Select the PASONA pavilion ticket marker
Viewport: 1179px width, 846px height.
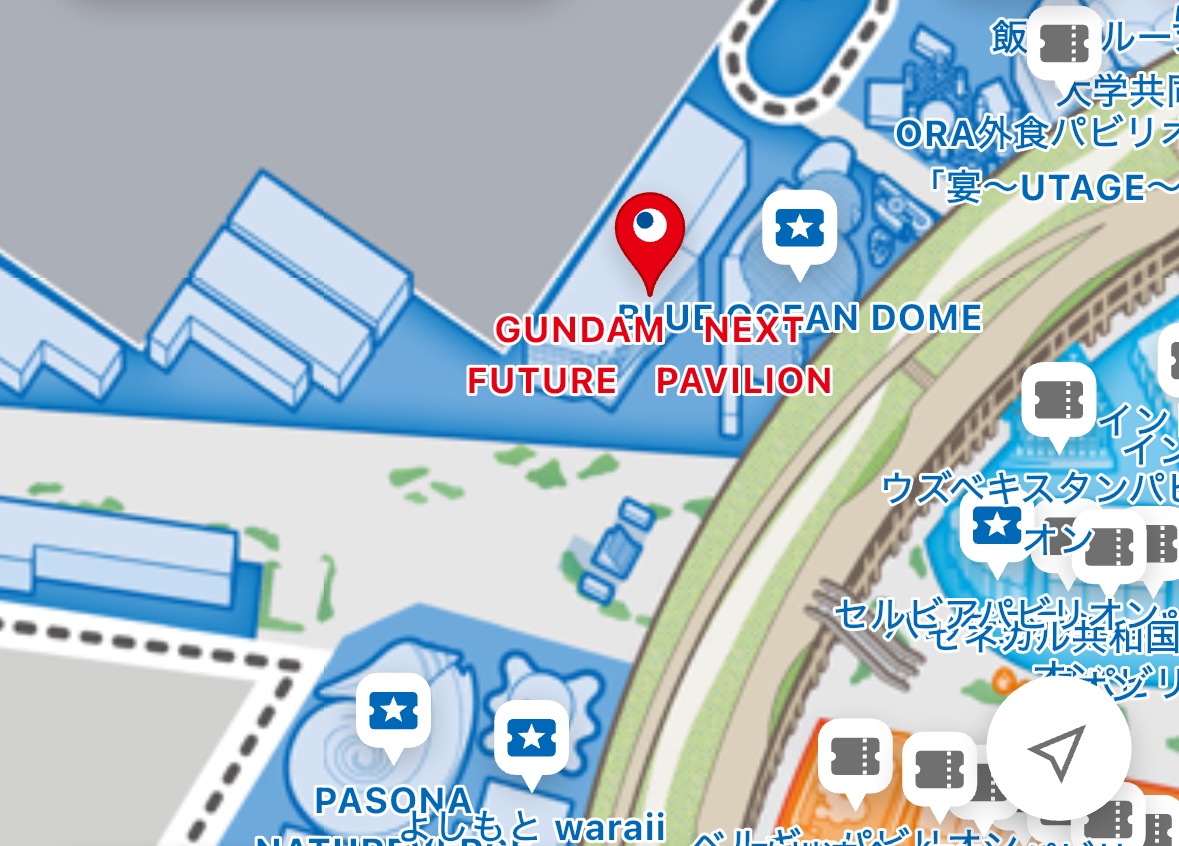click(393, 712)
